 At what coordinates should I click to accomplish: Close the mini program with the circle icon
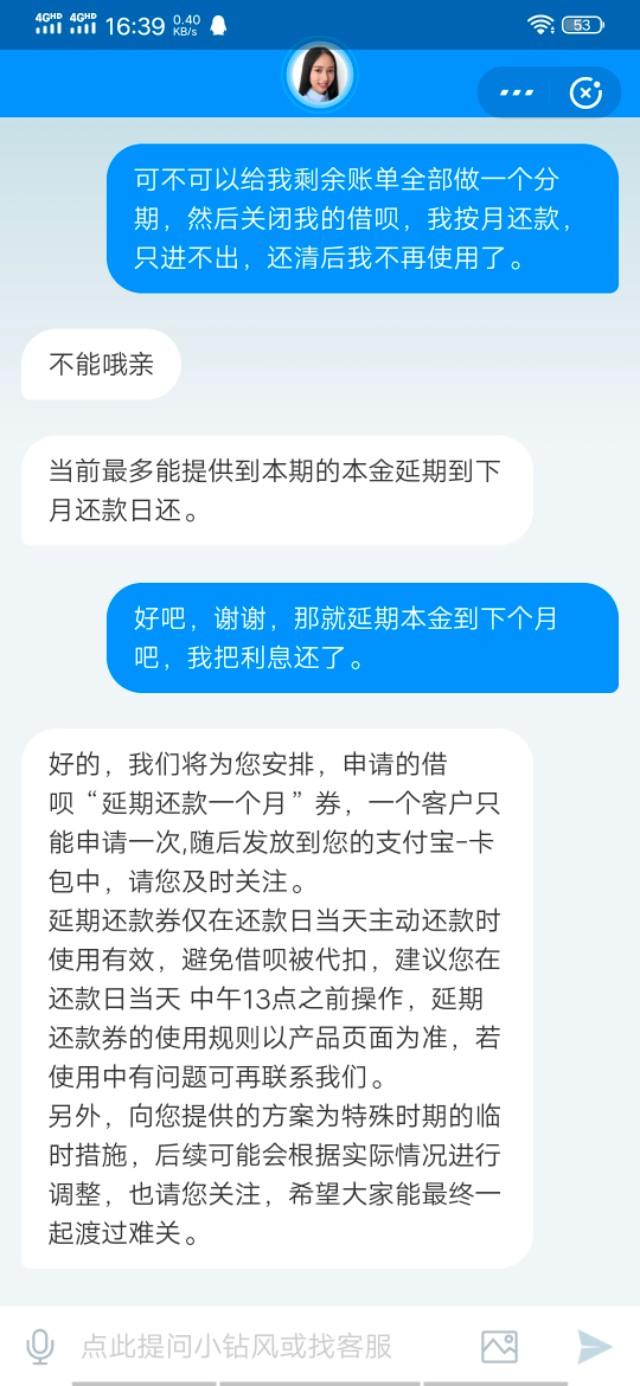[x=585, y=93]
